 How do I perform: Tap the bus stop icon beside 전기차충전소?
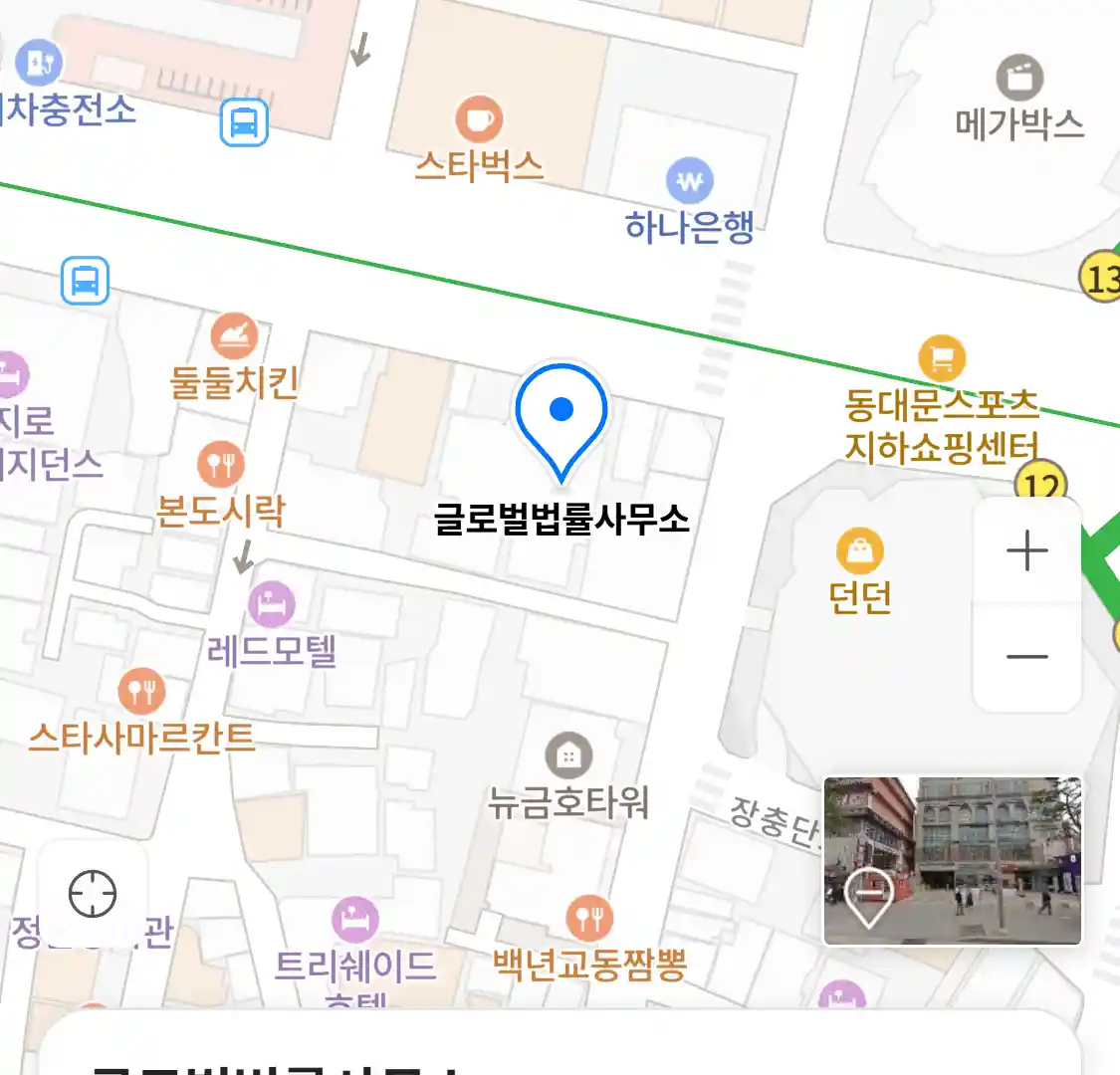pyautogui.click(x=244, y=123)
